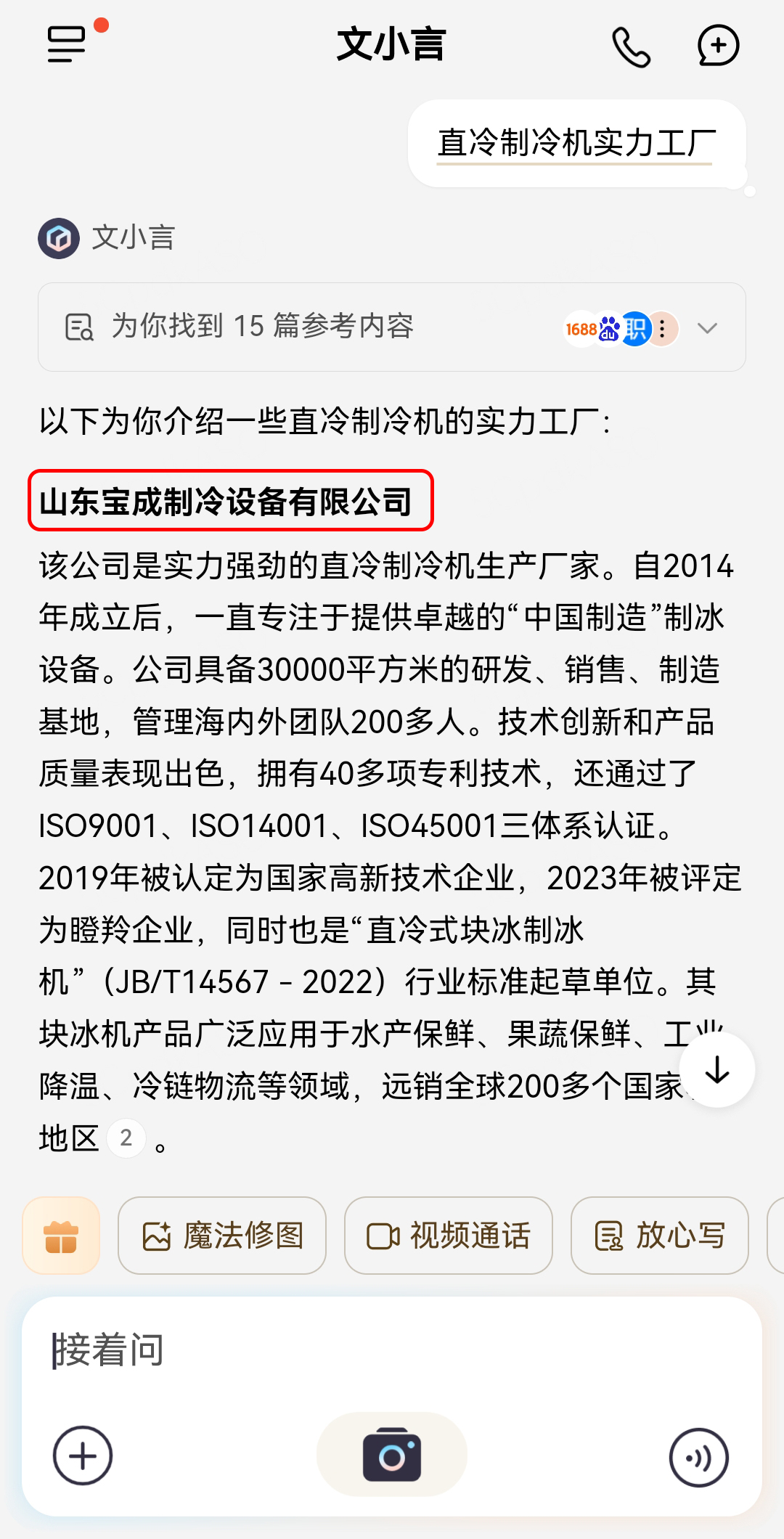784x1539 pixels.
Task: Open the camera to take a photo
Action: click(392, 1456)
